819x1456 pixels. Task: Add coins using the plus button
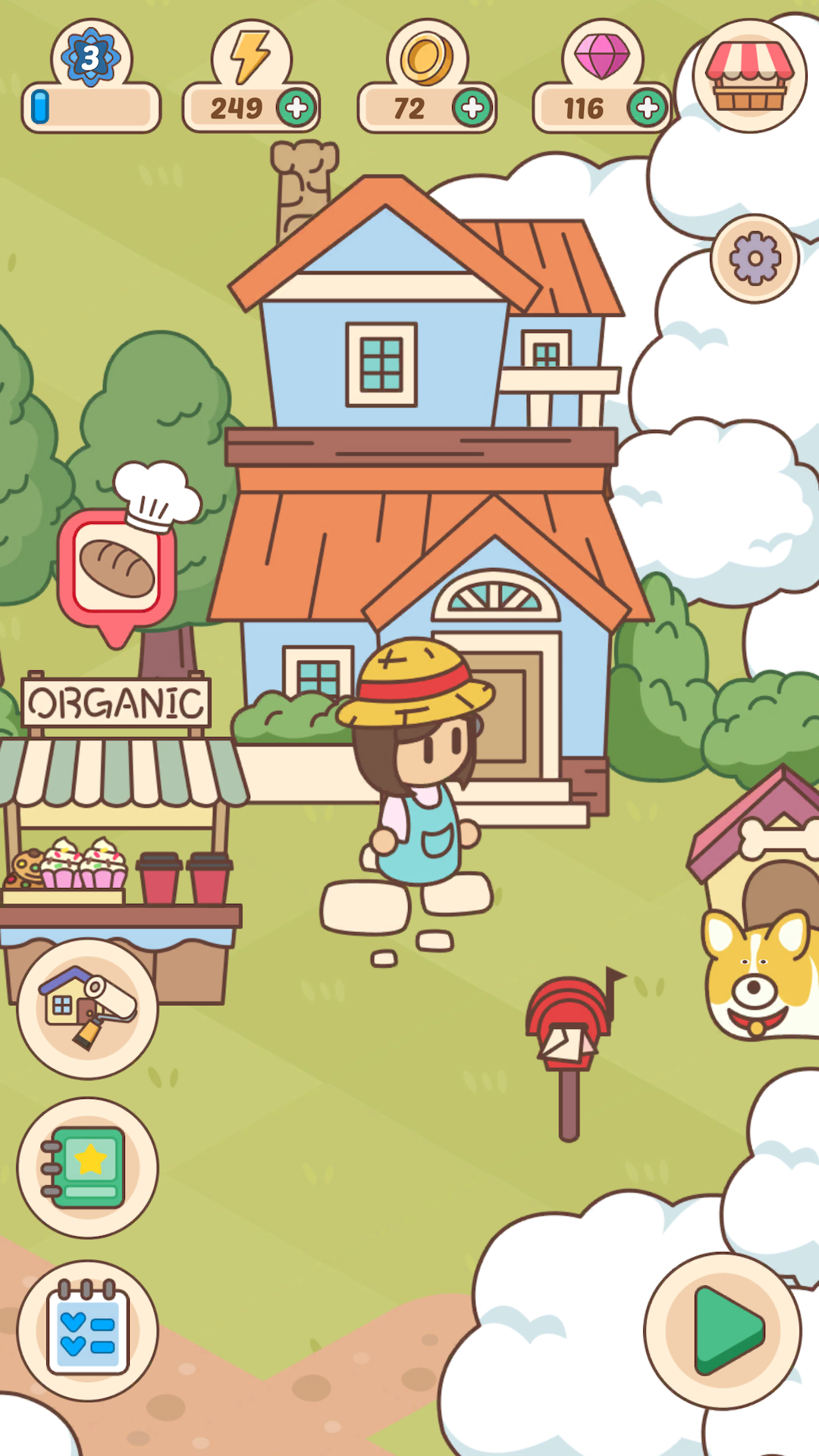click(x=473, y=108)
